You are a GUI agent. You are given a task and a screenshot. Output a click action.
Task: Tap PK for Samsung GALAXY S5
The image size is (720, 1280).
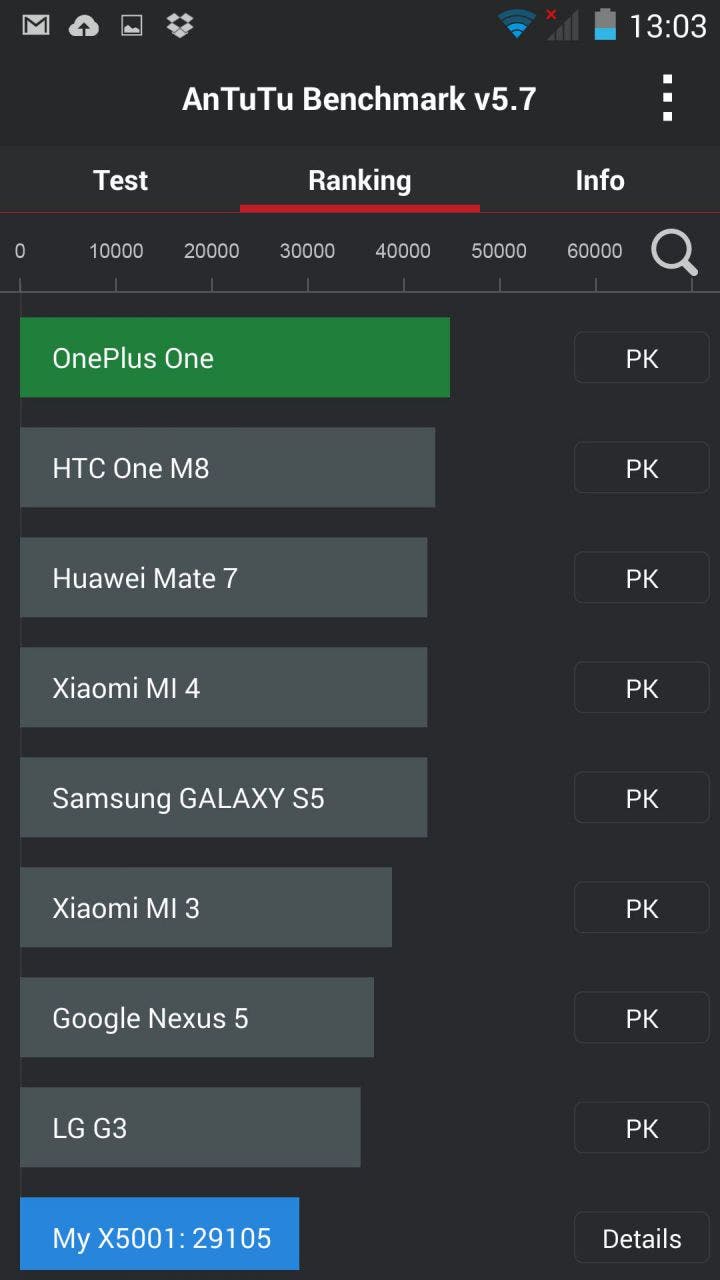point(641,798)
